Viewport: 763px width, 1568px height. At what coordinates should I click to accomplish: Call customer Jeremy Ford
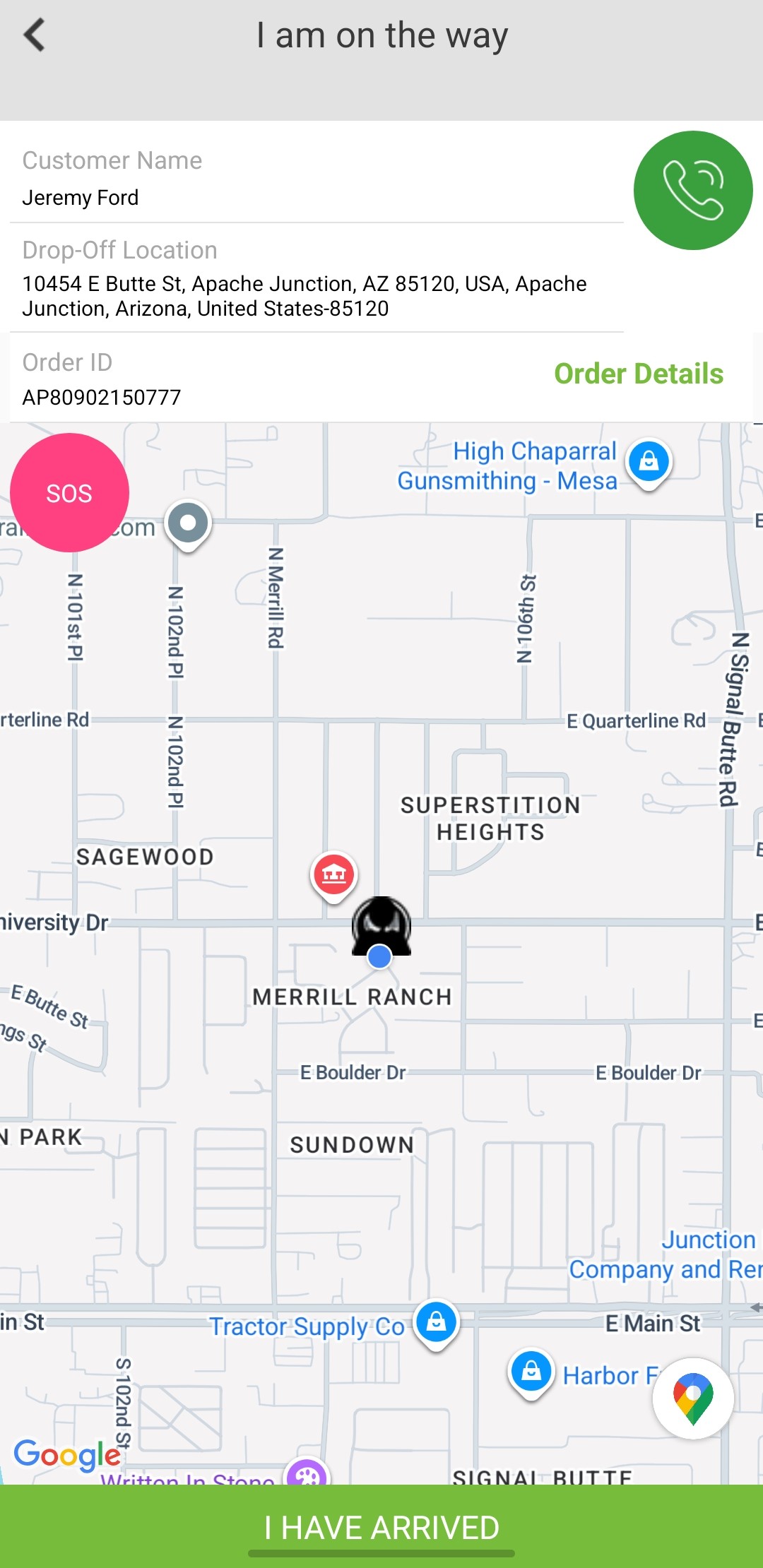[692, 190]
